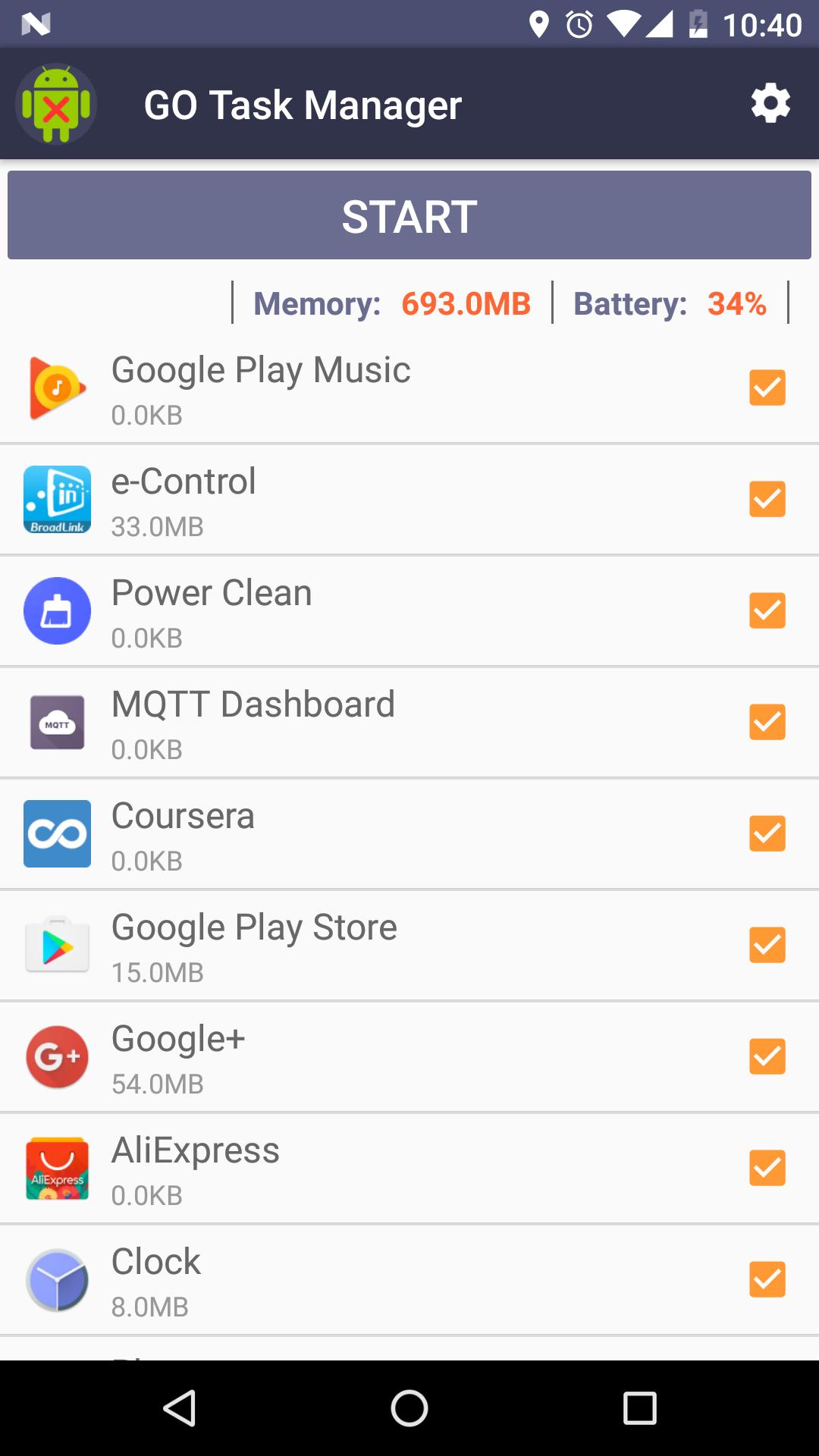Click the Clock app icon
The height and width of the screenshot is (1456, 819).
click(57, 1279)
